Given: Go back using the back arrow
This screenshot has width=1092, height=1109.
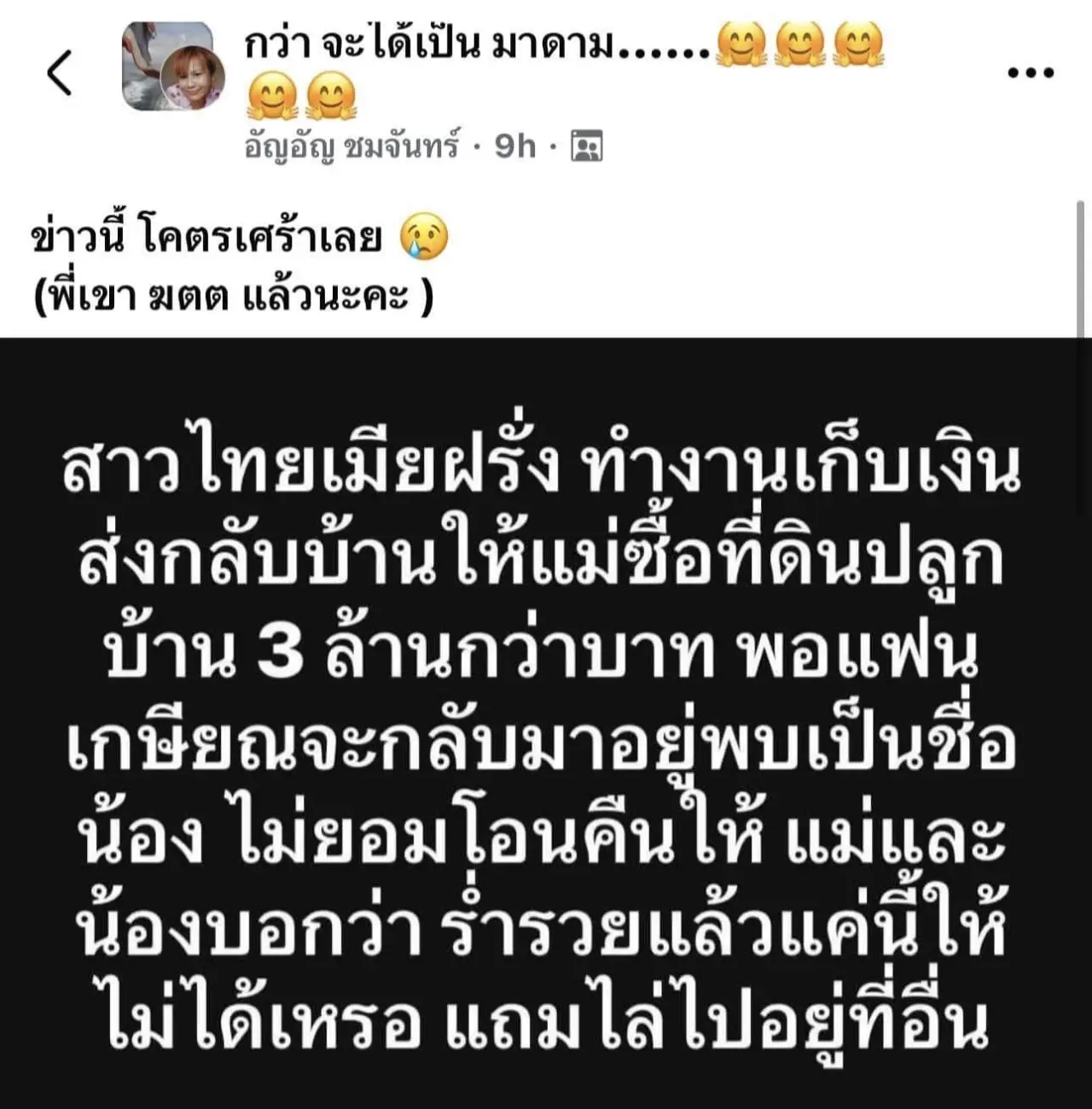Looking at the screenshot, I should tap(60, 73).
